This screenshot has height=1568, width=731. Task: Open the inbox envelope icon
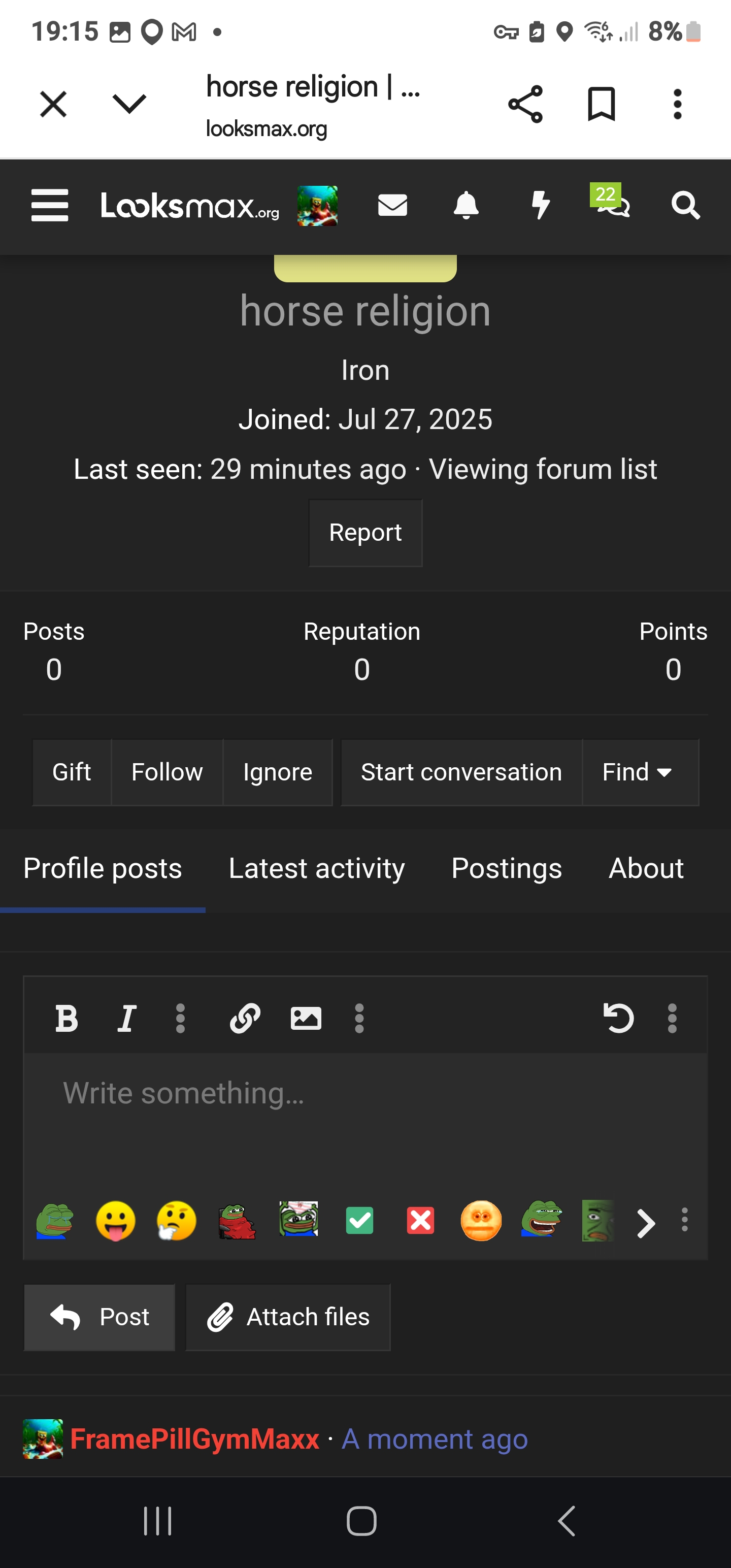[392, 205]
